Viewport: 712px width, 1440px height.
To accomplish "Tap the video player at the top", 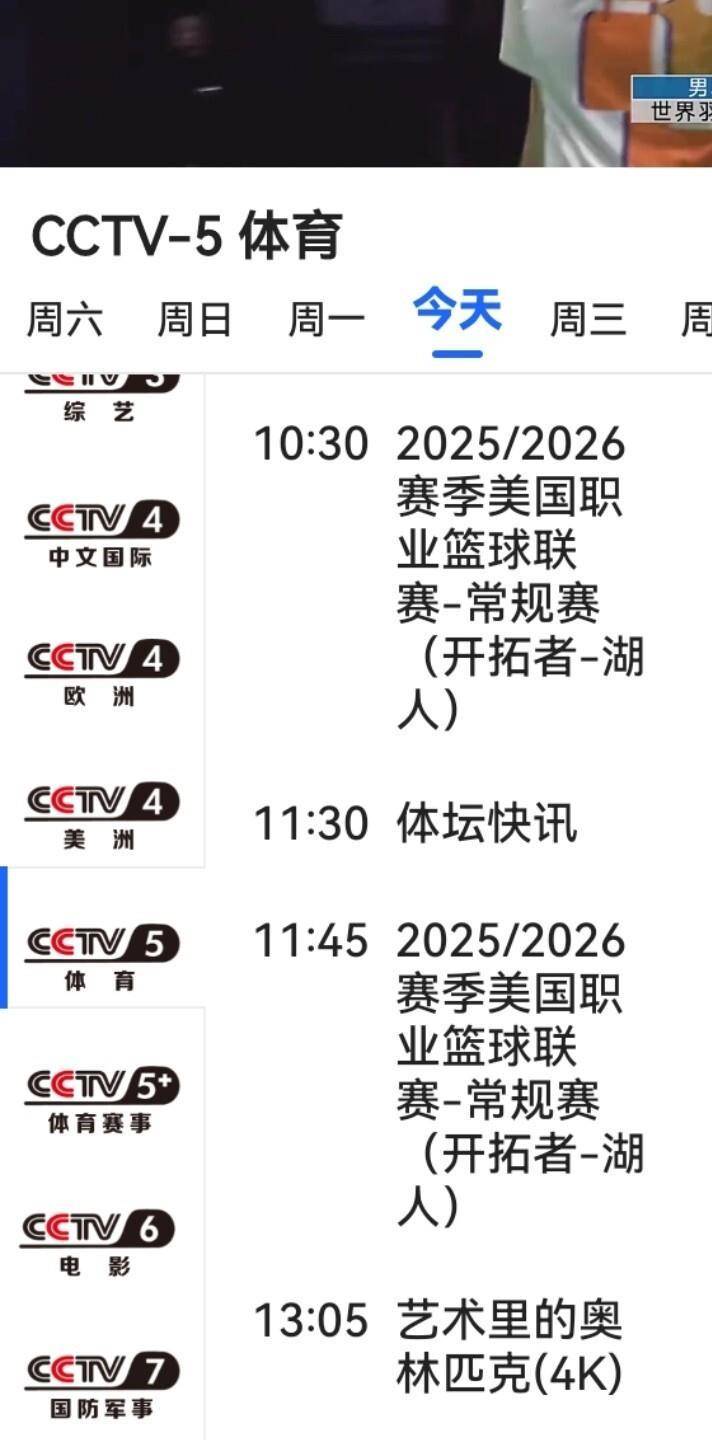I will click(356, 82).
